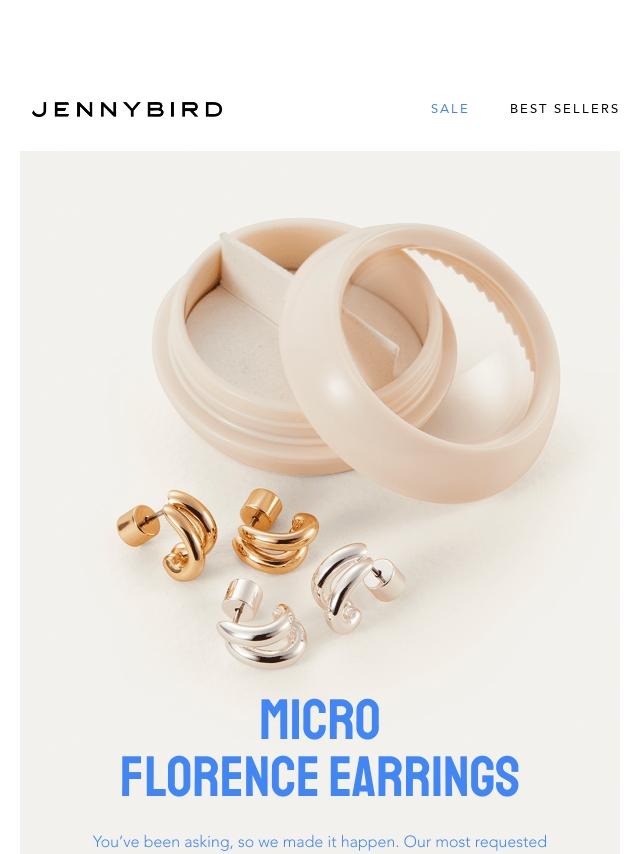Open the Micro Florence Earrings banner
640x854 pixels.
(x=320, y=480)
